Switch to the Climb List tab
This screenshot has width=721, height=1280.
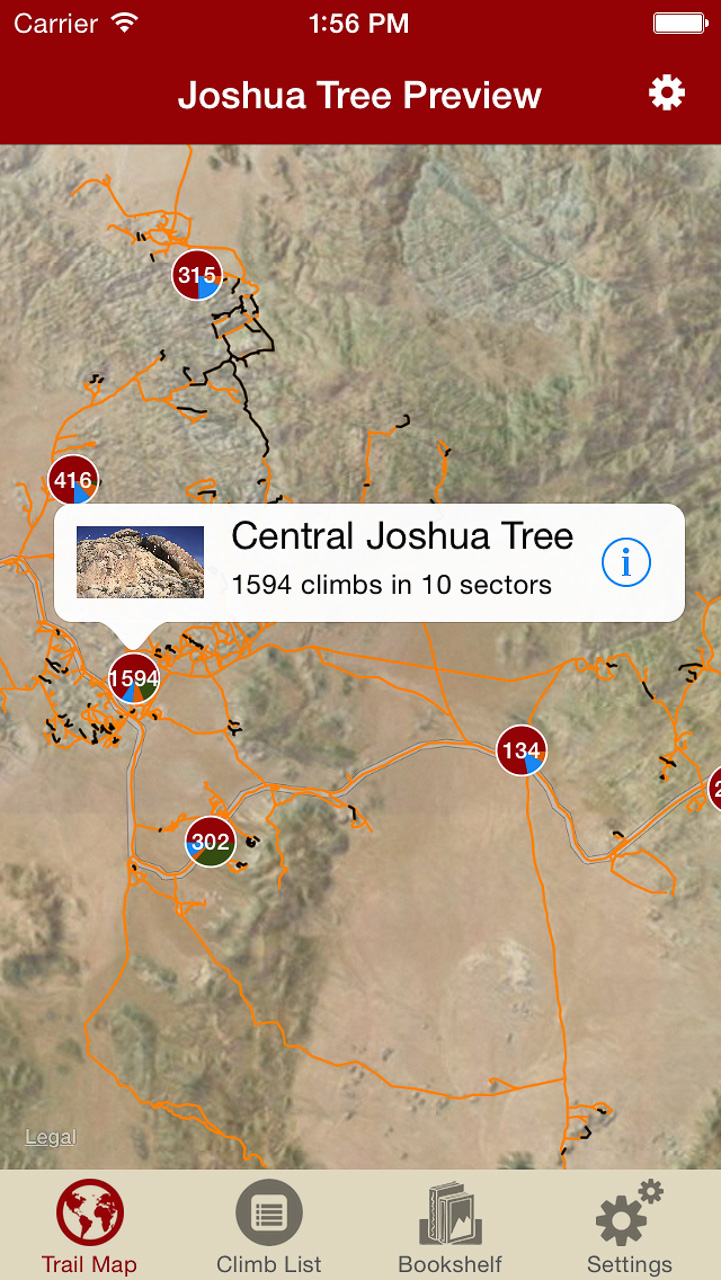click(x=269, y=1227)
